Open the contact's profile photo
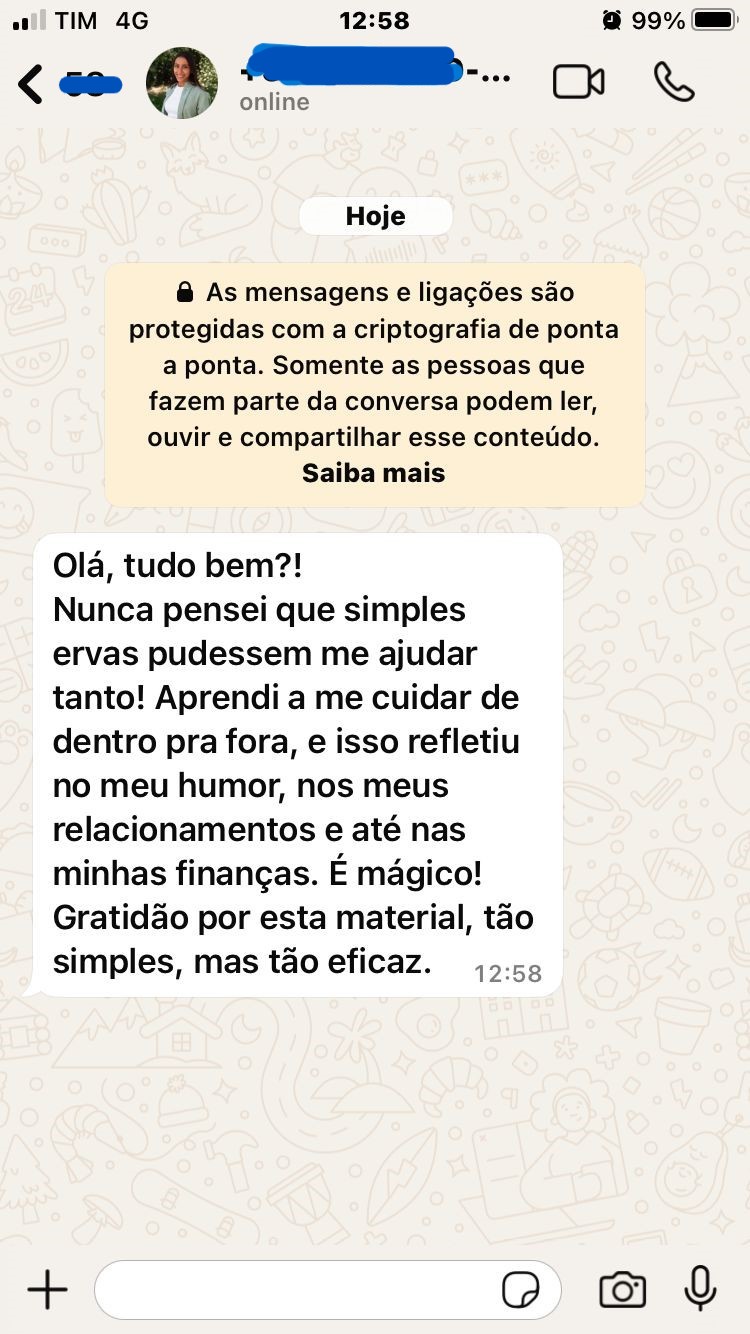 [x=182, y=83]
